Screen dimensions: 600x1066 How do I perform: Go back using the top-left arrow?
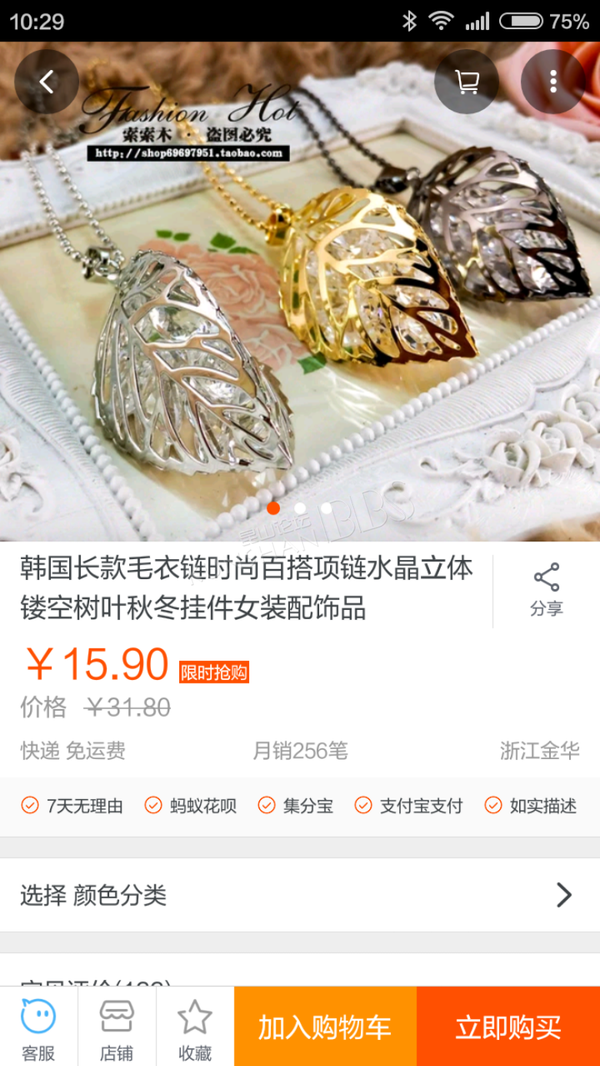tap(46, 82)
